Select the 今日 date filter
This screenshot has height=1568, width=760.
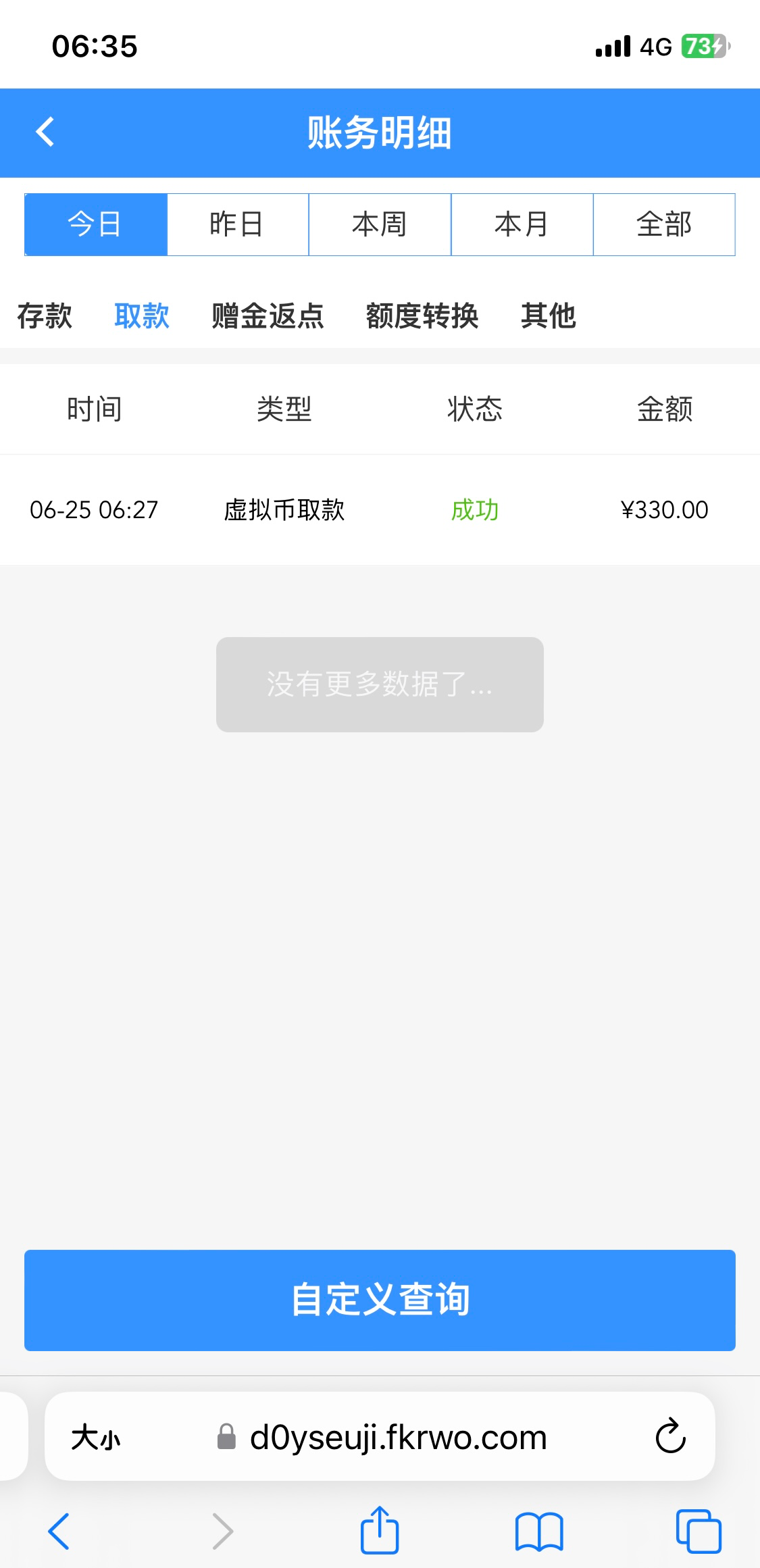click(95, 224)
